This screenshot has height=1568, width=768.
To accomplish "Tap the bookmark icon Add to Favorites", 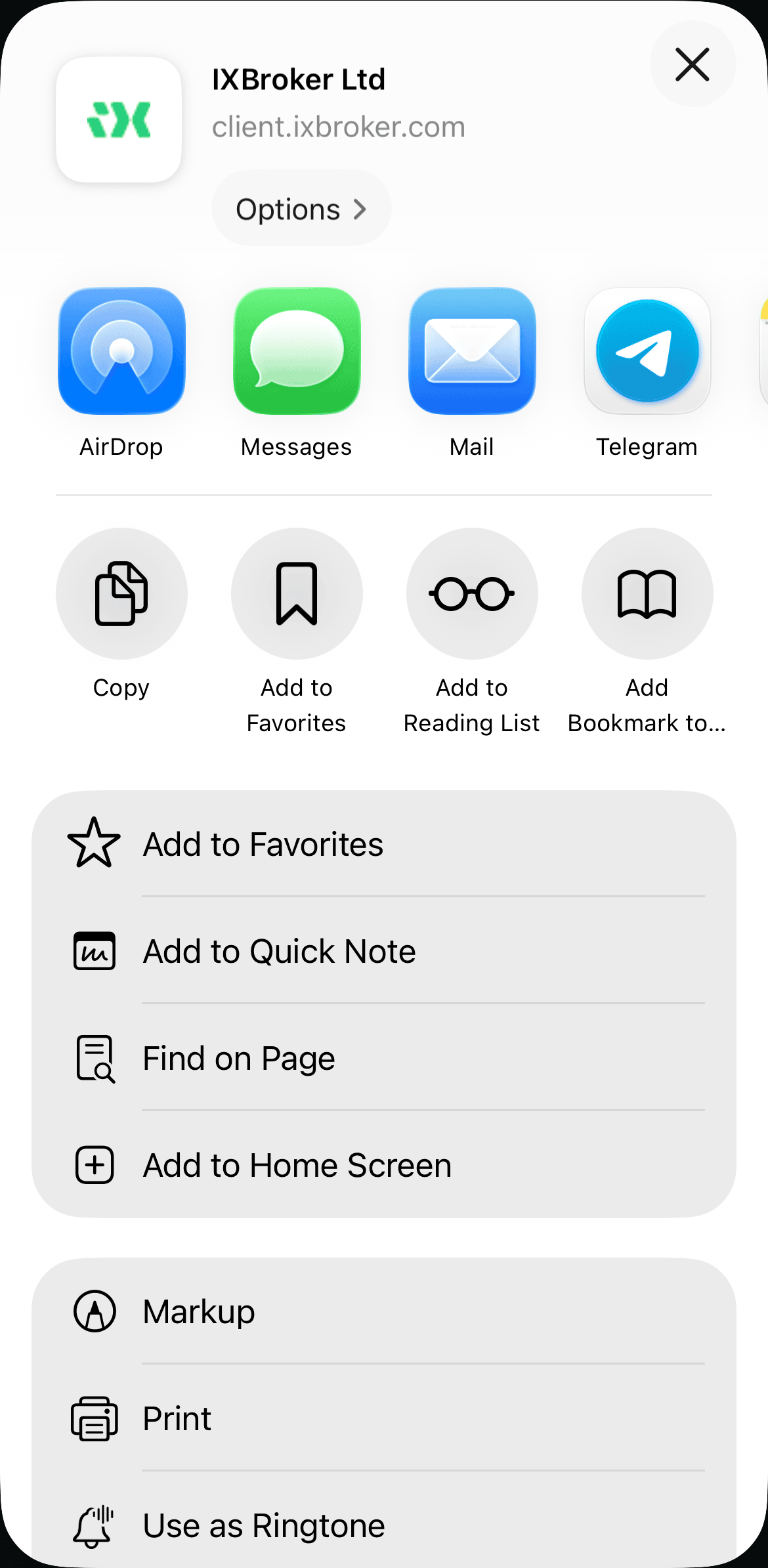I will pyautogui.click(x=297, y=594).
